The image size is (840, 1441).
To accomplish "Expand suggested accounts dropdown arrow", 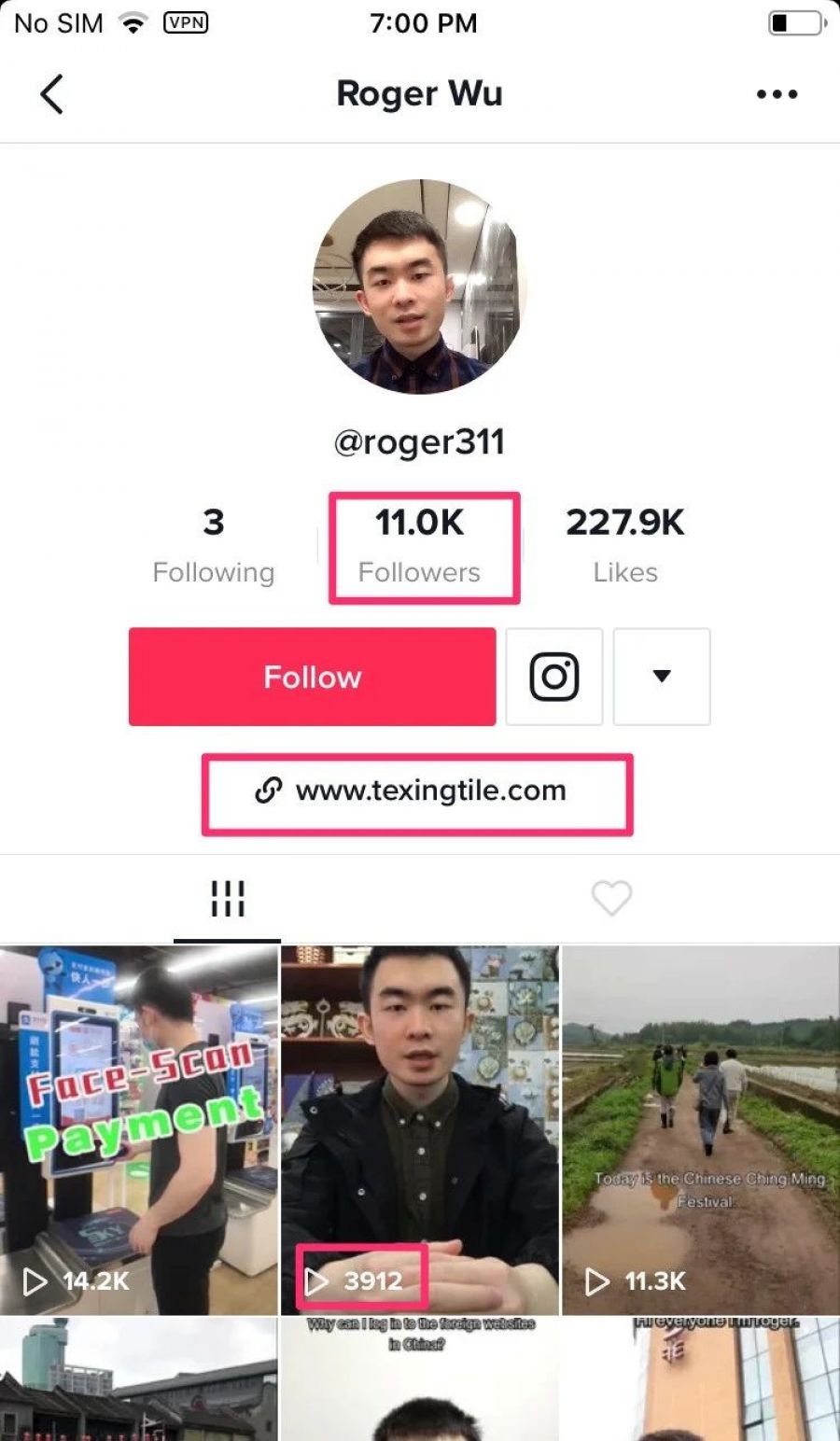I will (x=662, y=677).
